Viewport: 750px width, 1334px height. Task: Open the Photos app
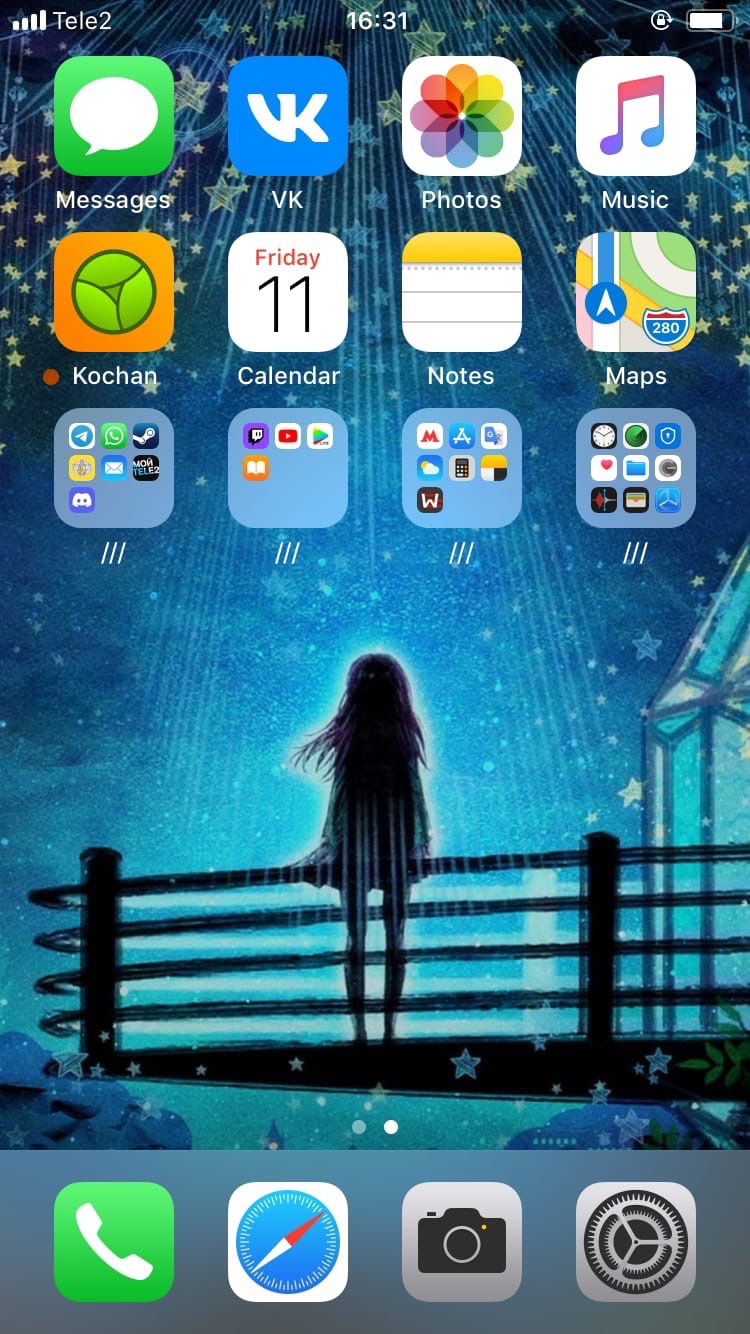click(x=462, y=116)
